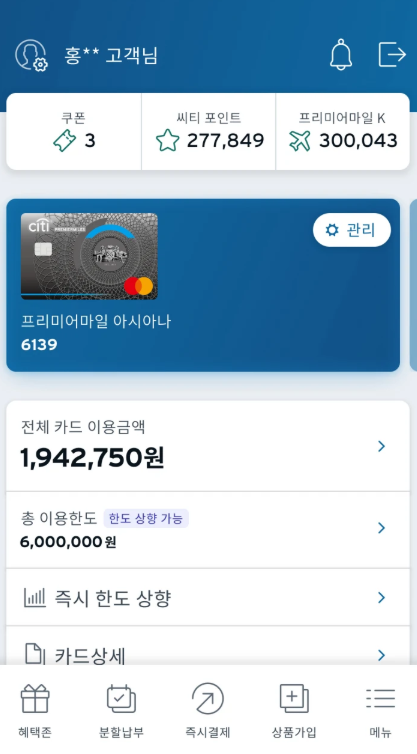This screenshot has width=417, height=754.
Task: Open 즉시 한도 상향
Action: [x=208, y=597]
